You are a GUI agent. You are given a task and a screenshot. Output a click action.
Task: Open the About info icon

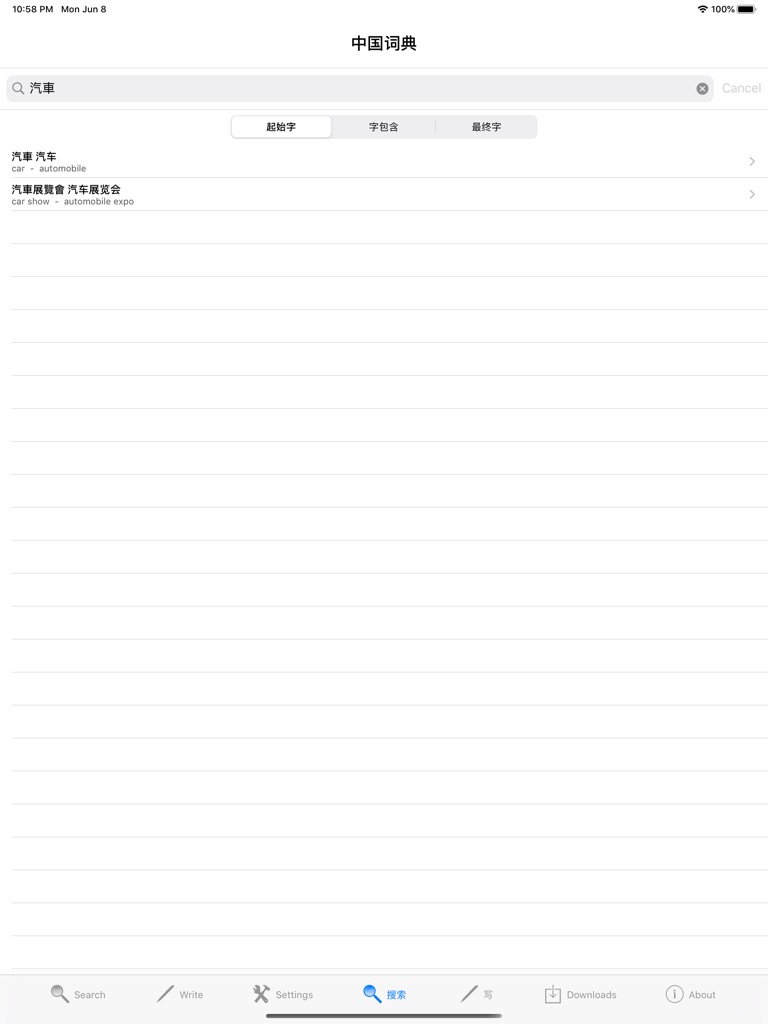pos(675,994)
